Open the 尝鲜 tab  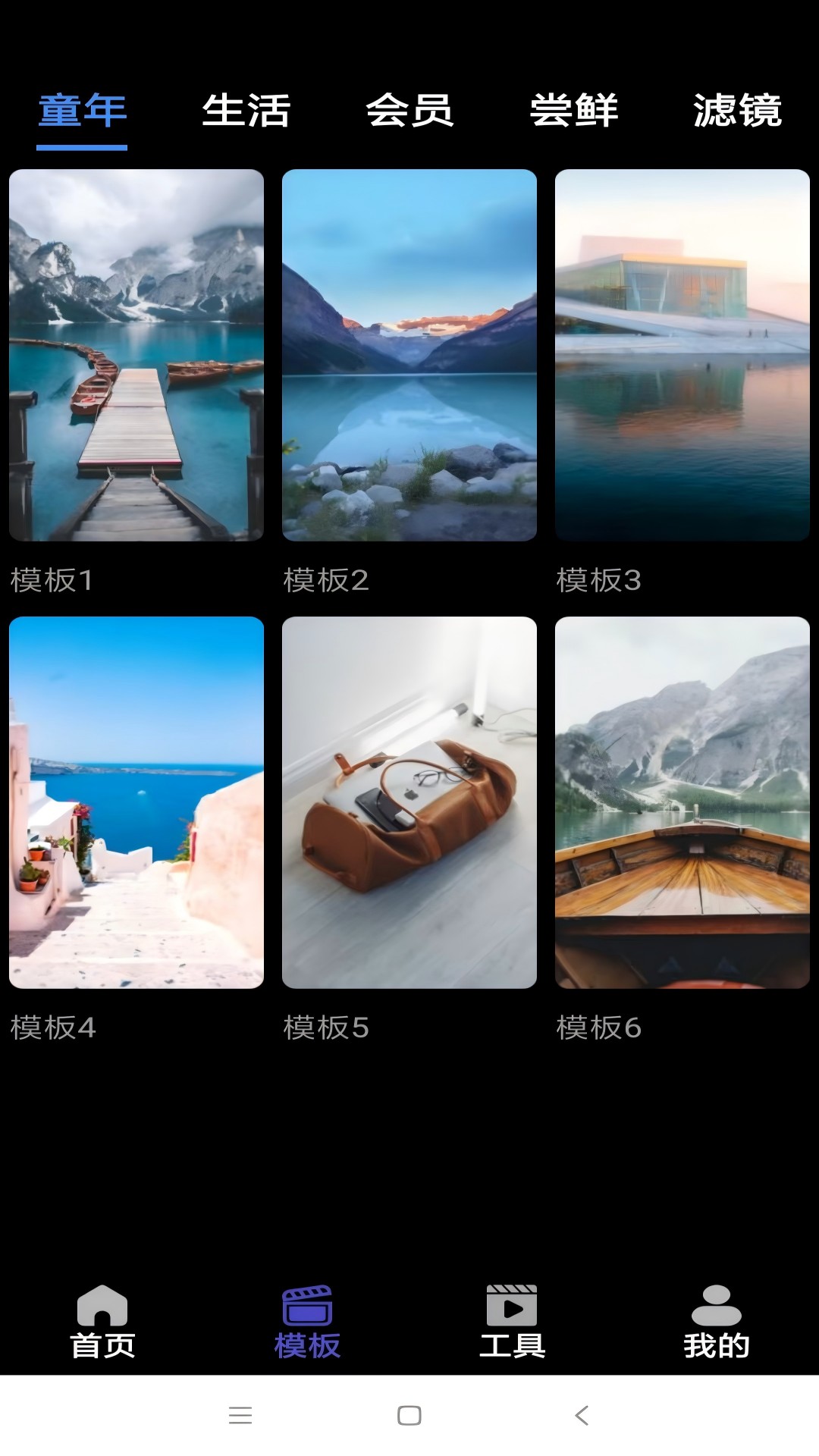tap(574, 111)
